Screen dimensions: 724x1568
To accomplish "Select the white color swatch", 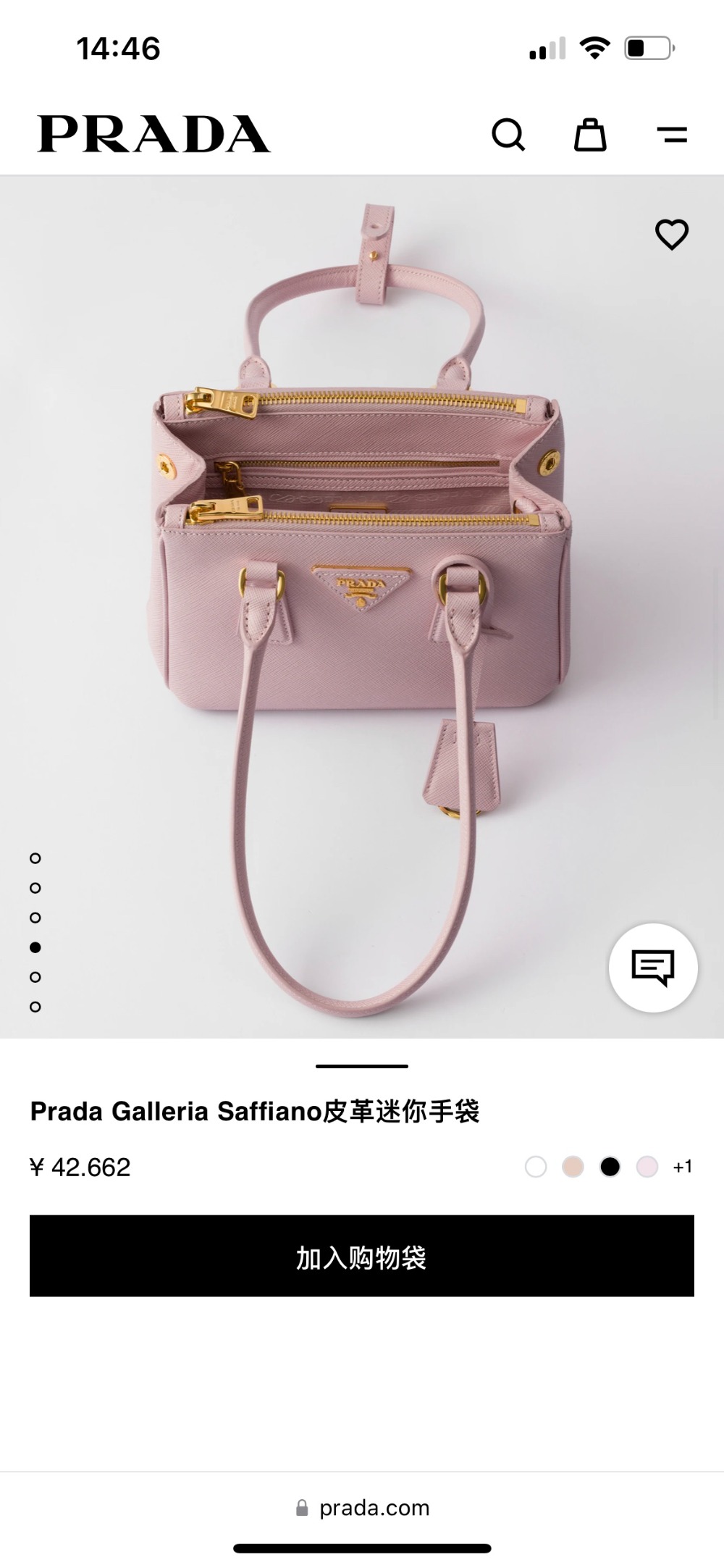I will [x=536, y=1167].
